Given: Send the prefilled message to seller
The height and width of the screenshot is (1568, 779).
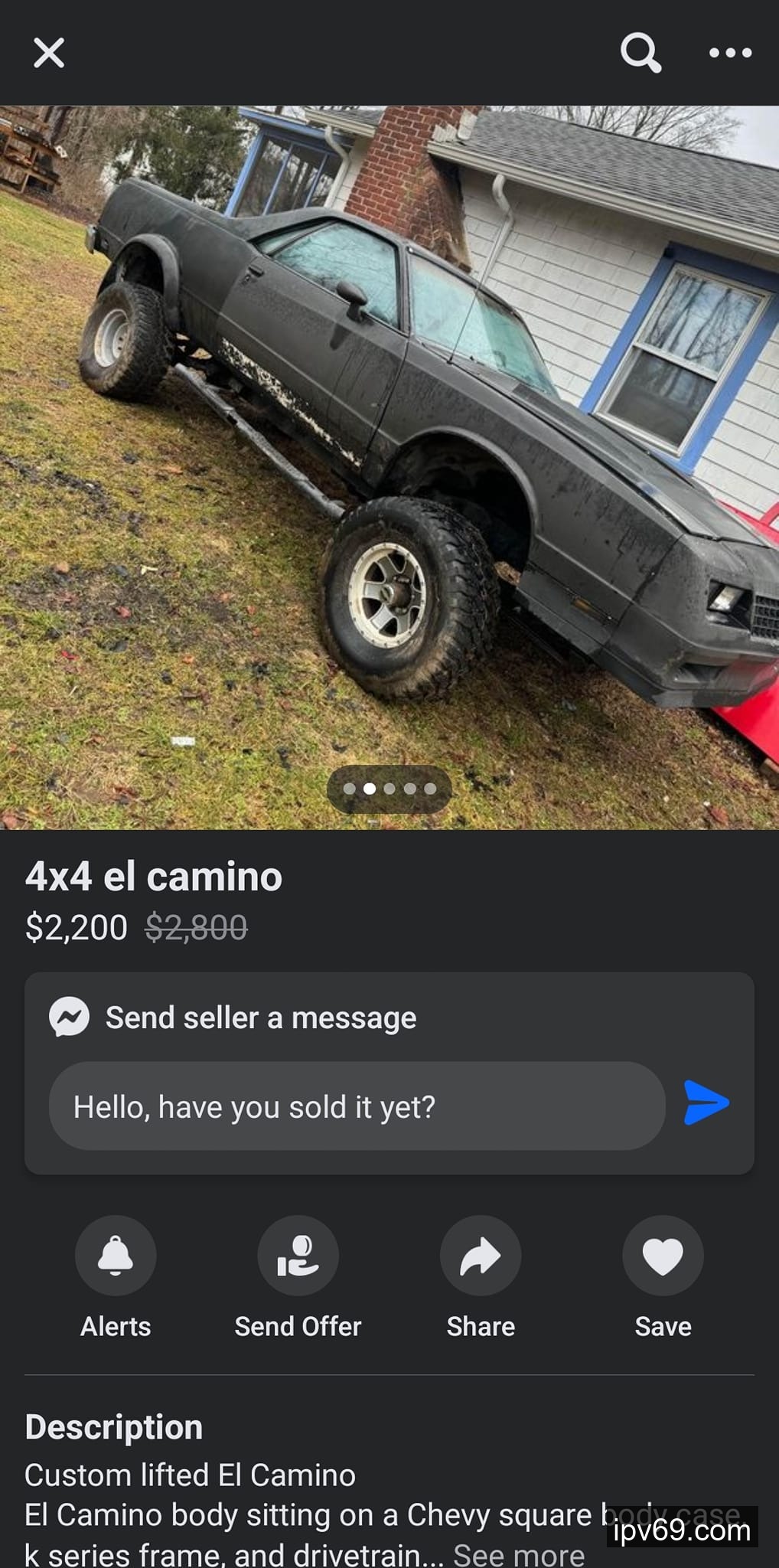Looking at the screenshot, I should click(x=706, y=1103).
